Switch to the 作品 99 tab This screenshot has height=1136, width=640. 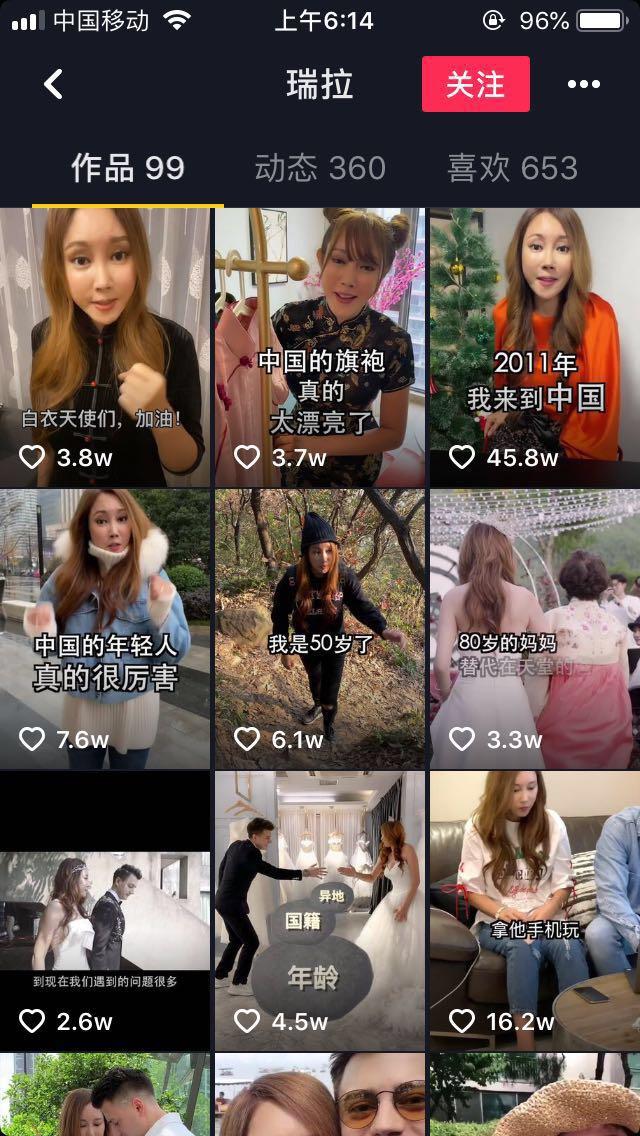click(127, 168)
